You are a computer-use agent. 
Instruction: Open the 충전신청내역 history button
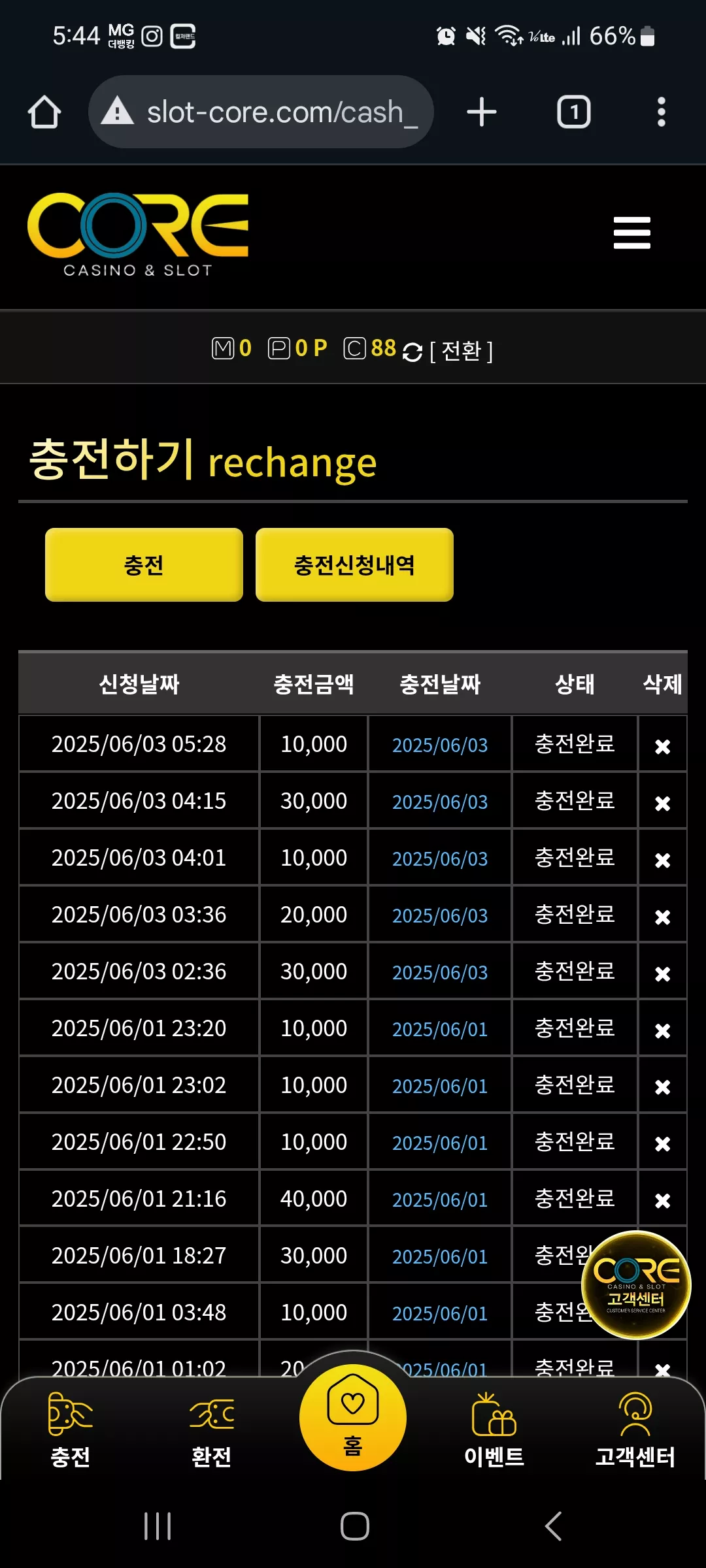354,564
